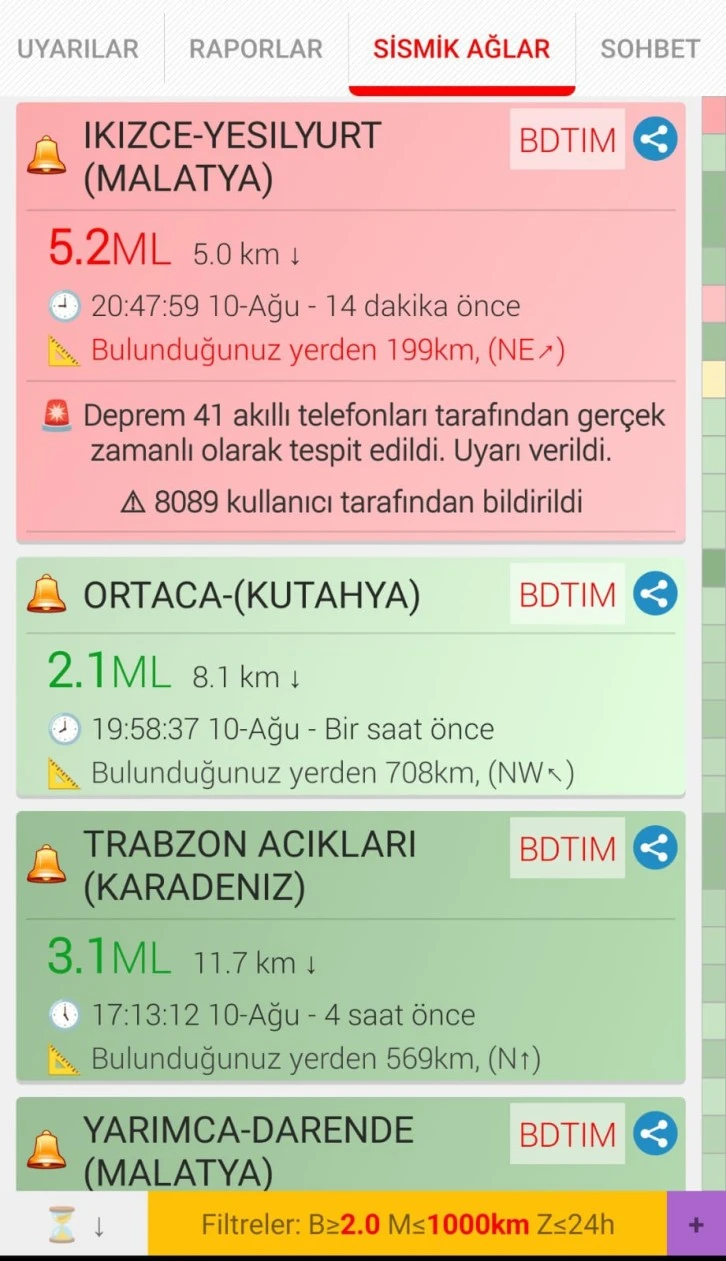Switch to the UYARILAR tab
The height and width of the screenshot is (1261, 726).
[78, 48]
